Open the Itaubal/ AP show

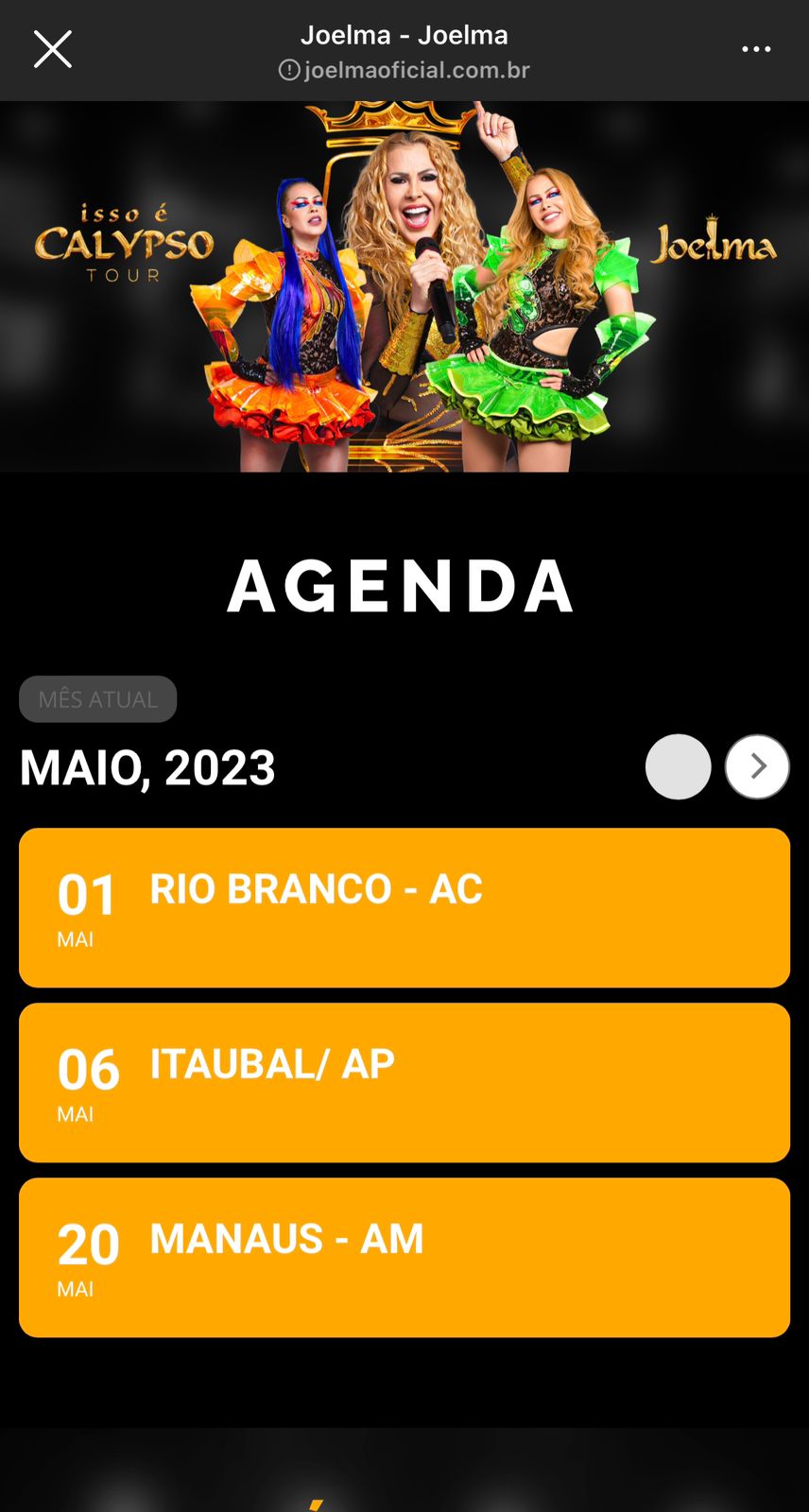pos(404,1082)
